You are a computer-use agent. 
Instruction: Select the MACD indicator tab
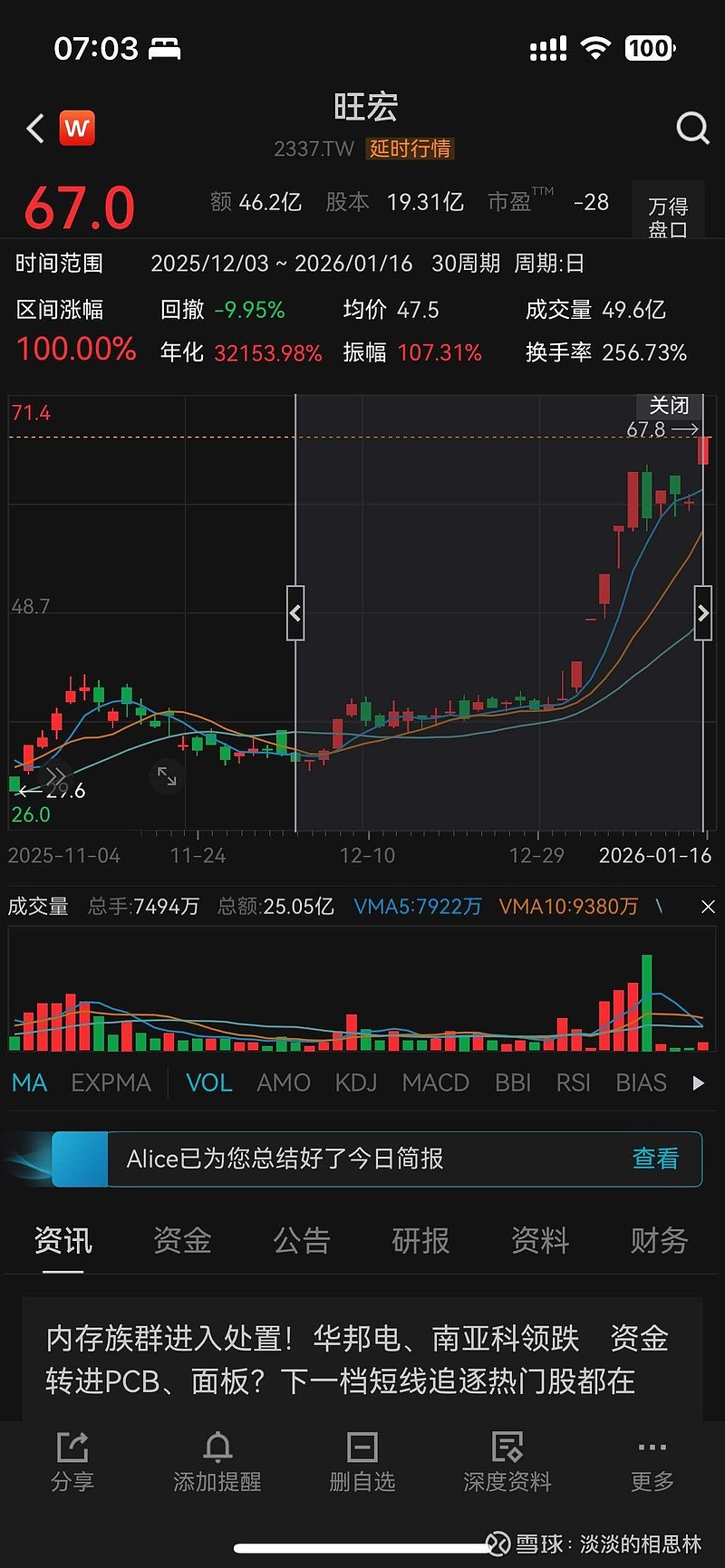pos(435,1082)
